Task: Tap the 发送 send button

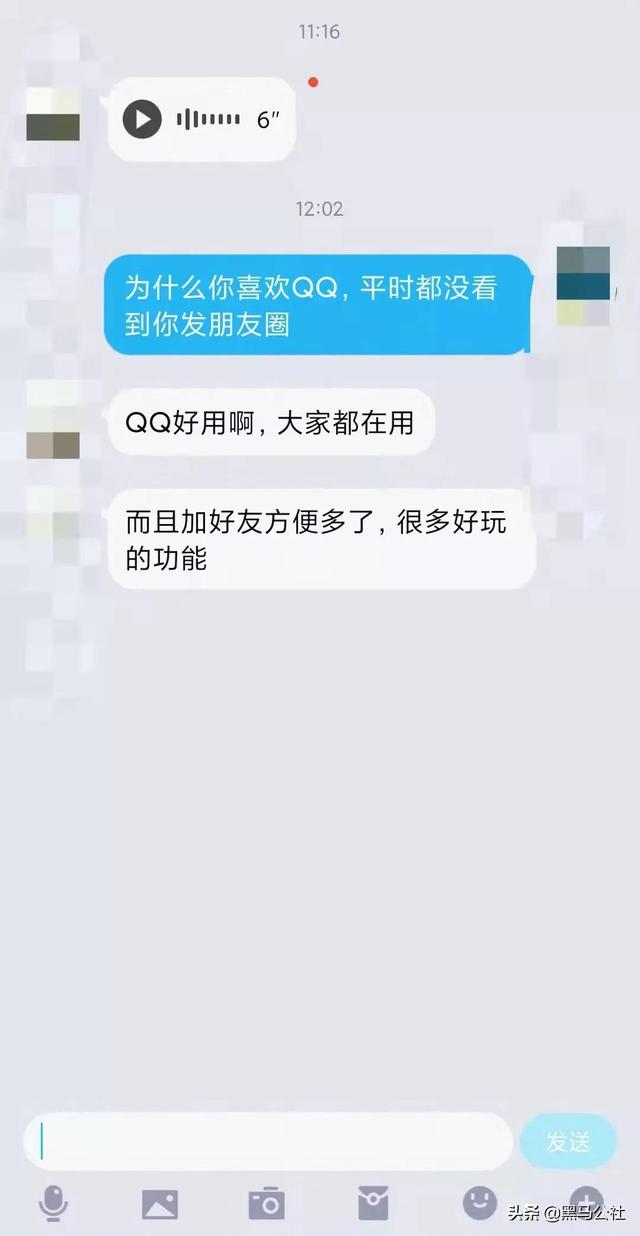Action: click(x=568, y=1141)
